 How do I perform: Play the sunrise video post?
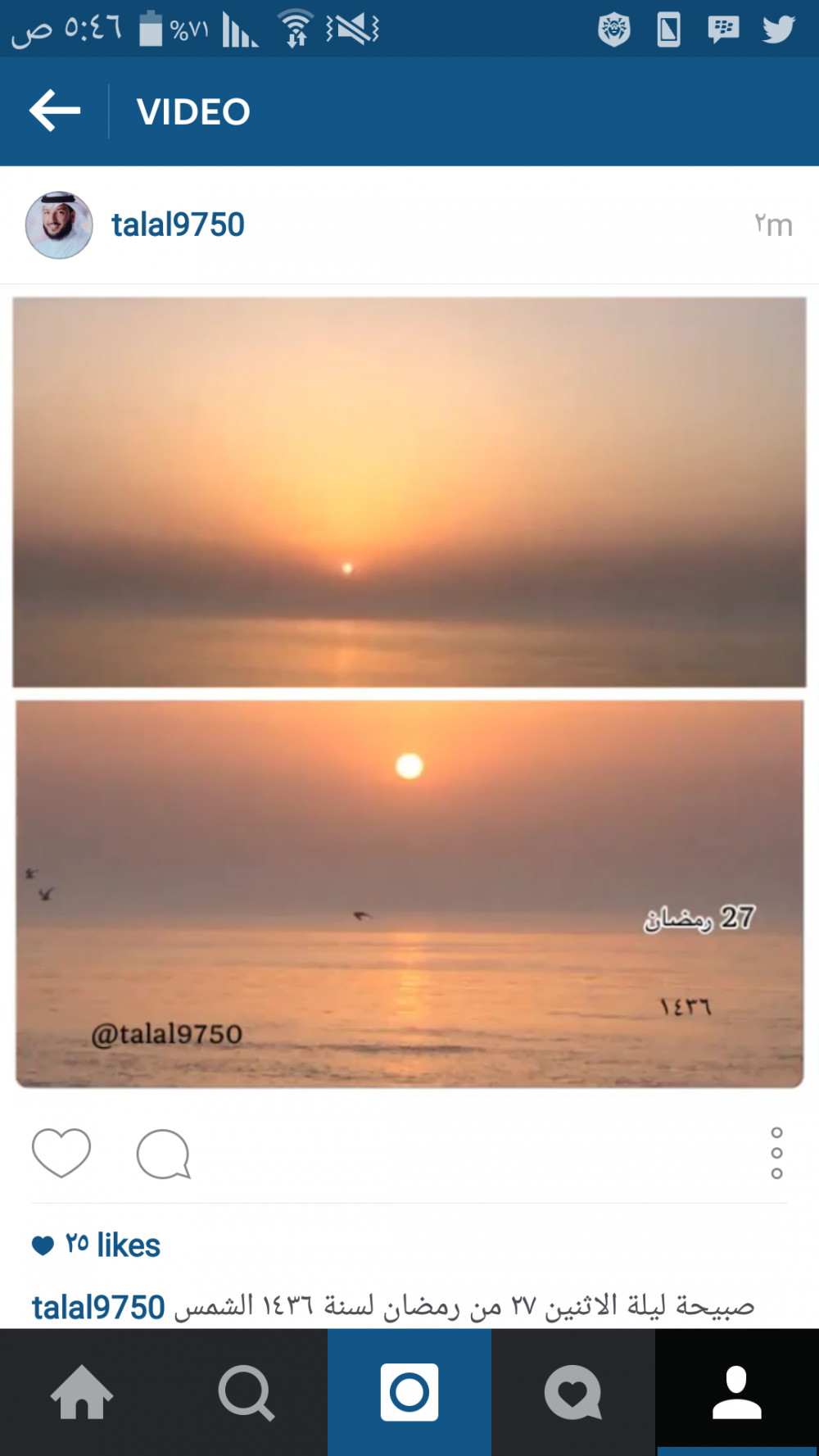[409, 692]
